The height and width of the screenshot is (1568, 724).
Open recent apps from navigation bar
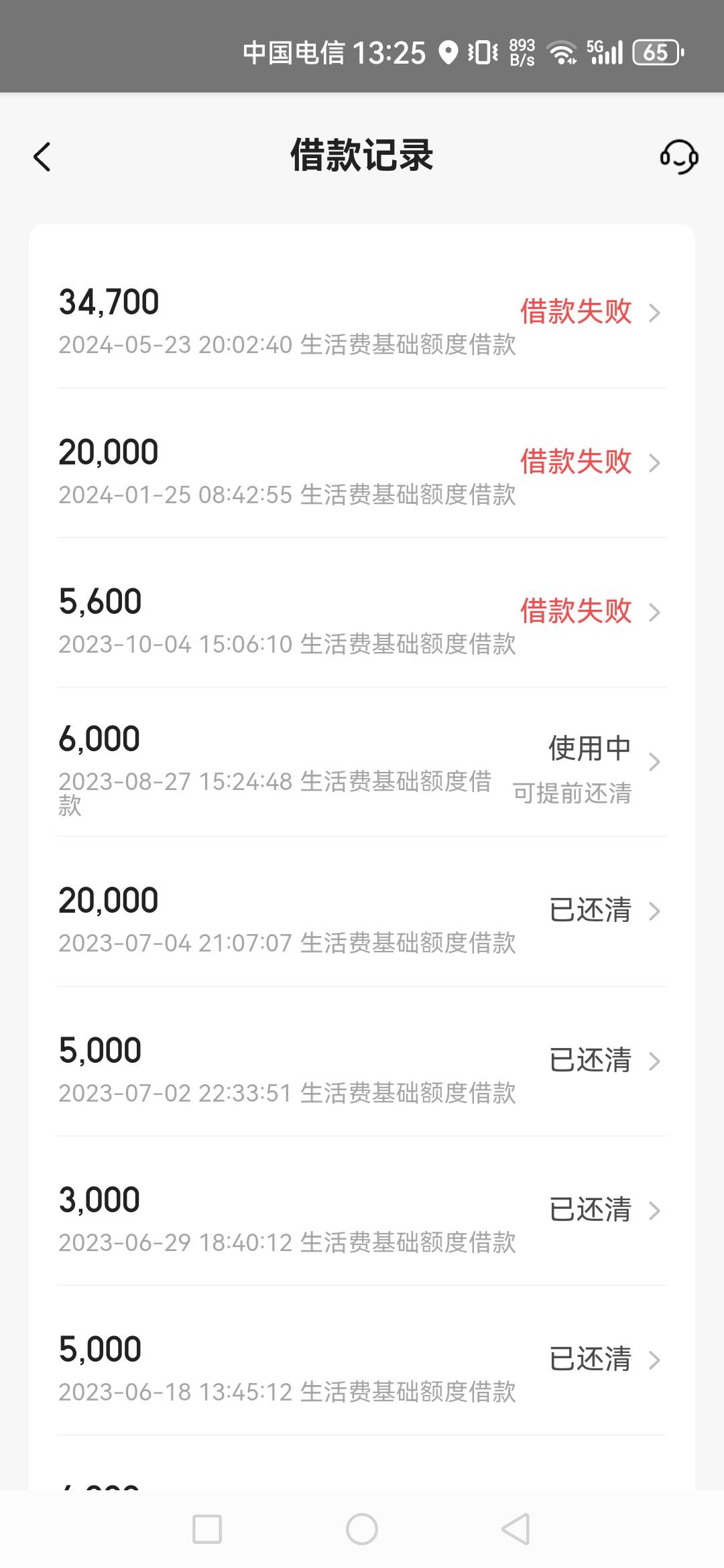pos(207,1529)
